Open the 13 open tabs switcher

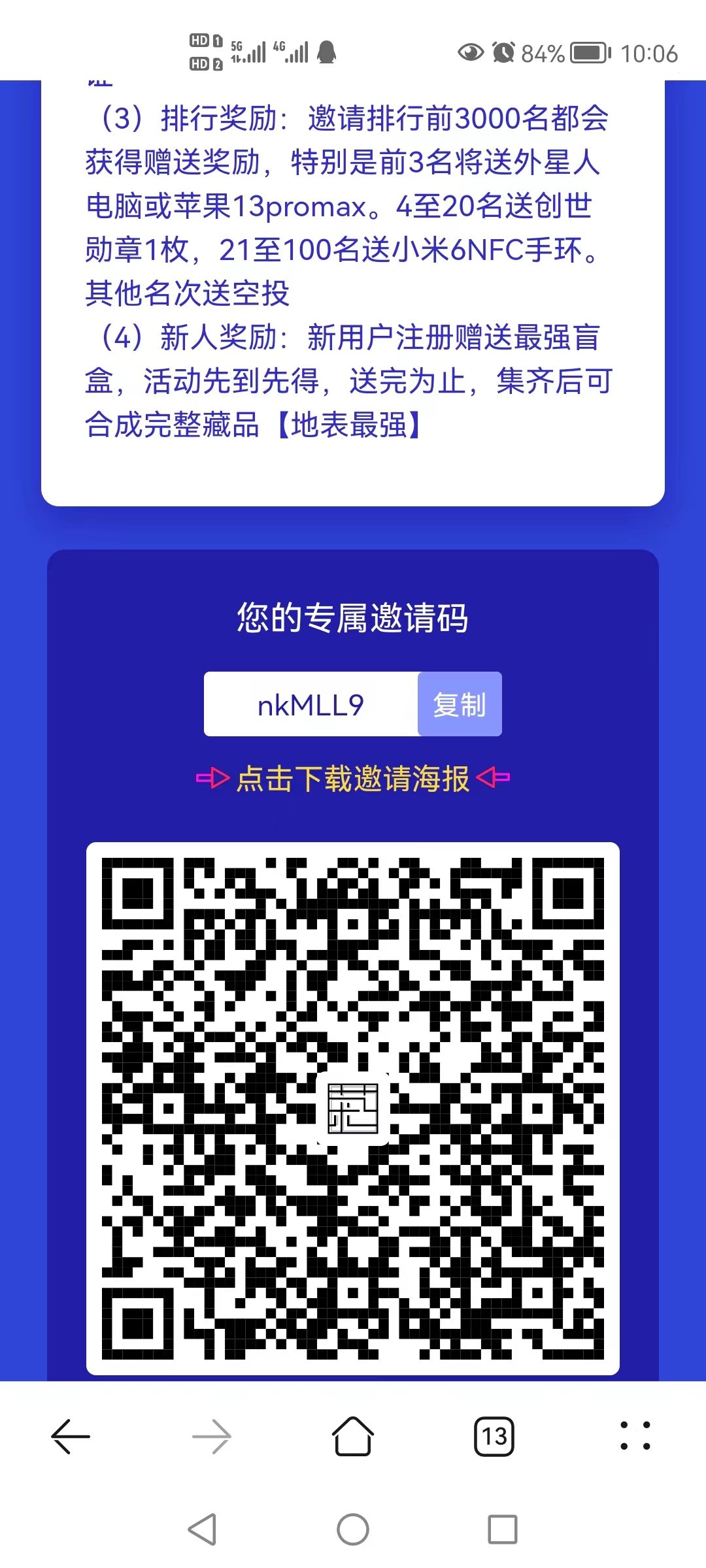coord(494,1436)
